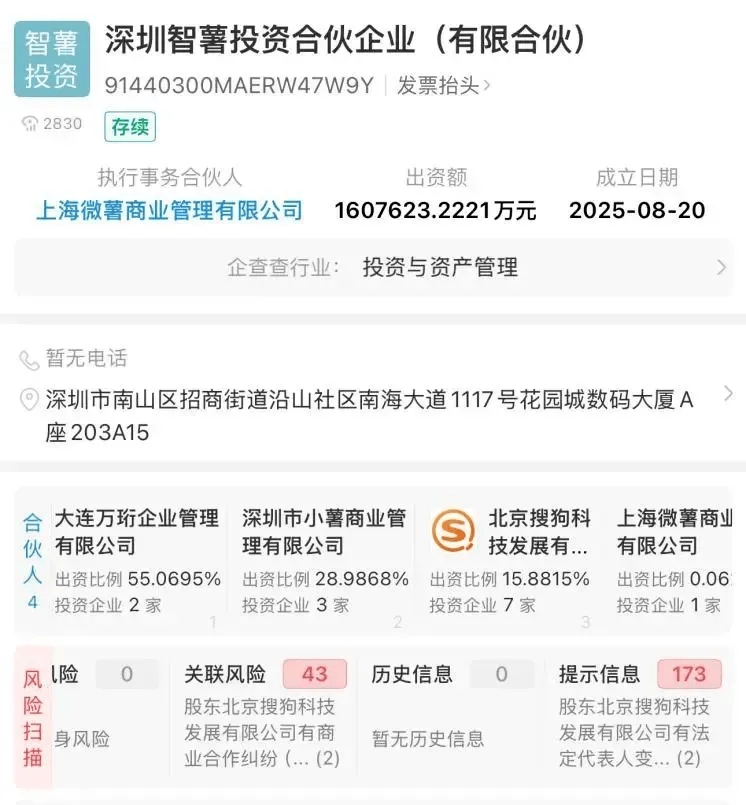Click the red 173 badge next to 提示信息
746x805 pixels.
(x=688, y=675)
